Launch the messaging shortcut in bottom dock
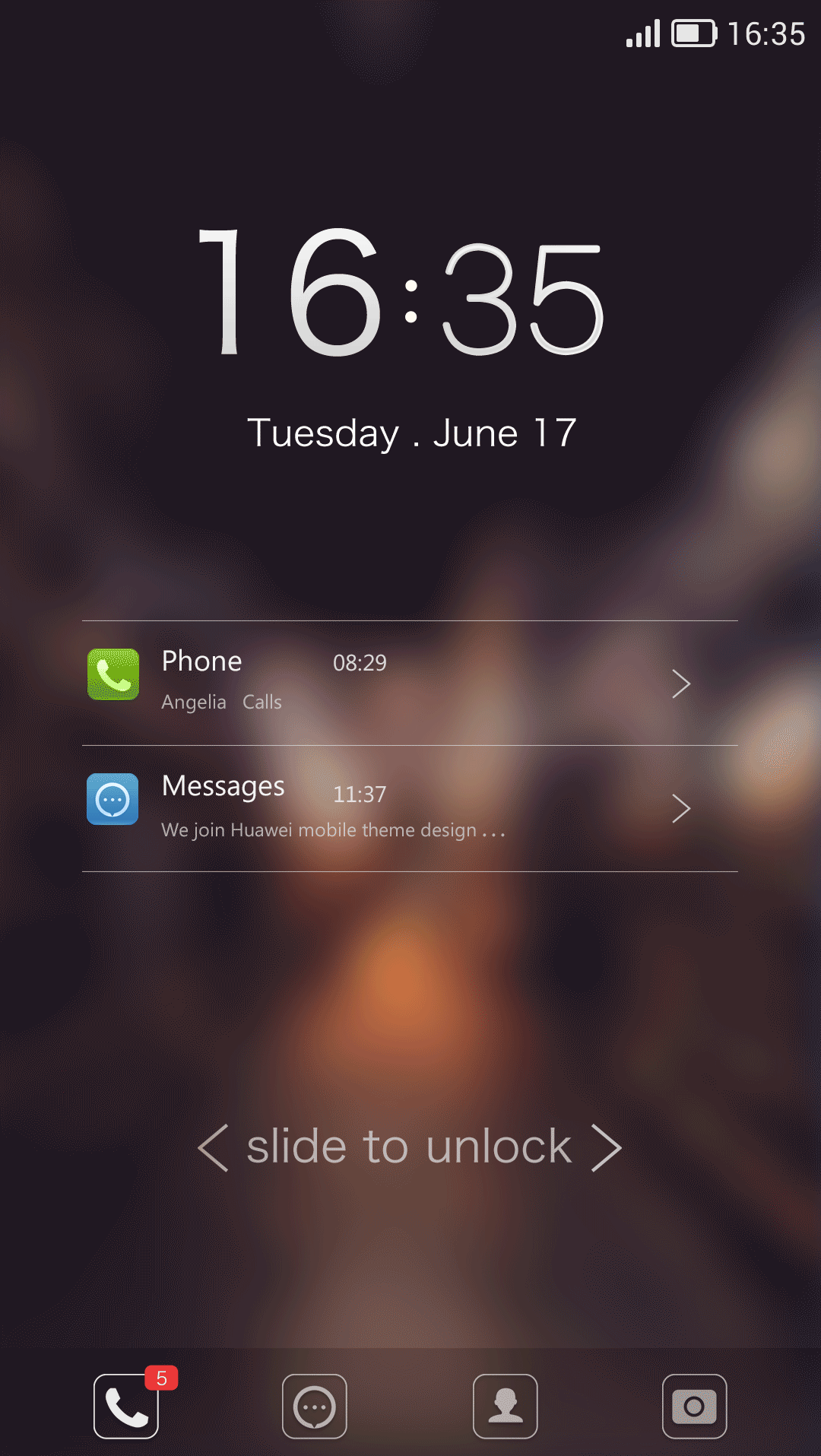The height and width of the screenshot is (1456, 821). pos(315,1406)
